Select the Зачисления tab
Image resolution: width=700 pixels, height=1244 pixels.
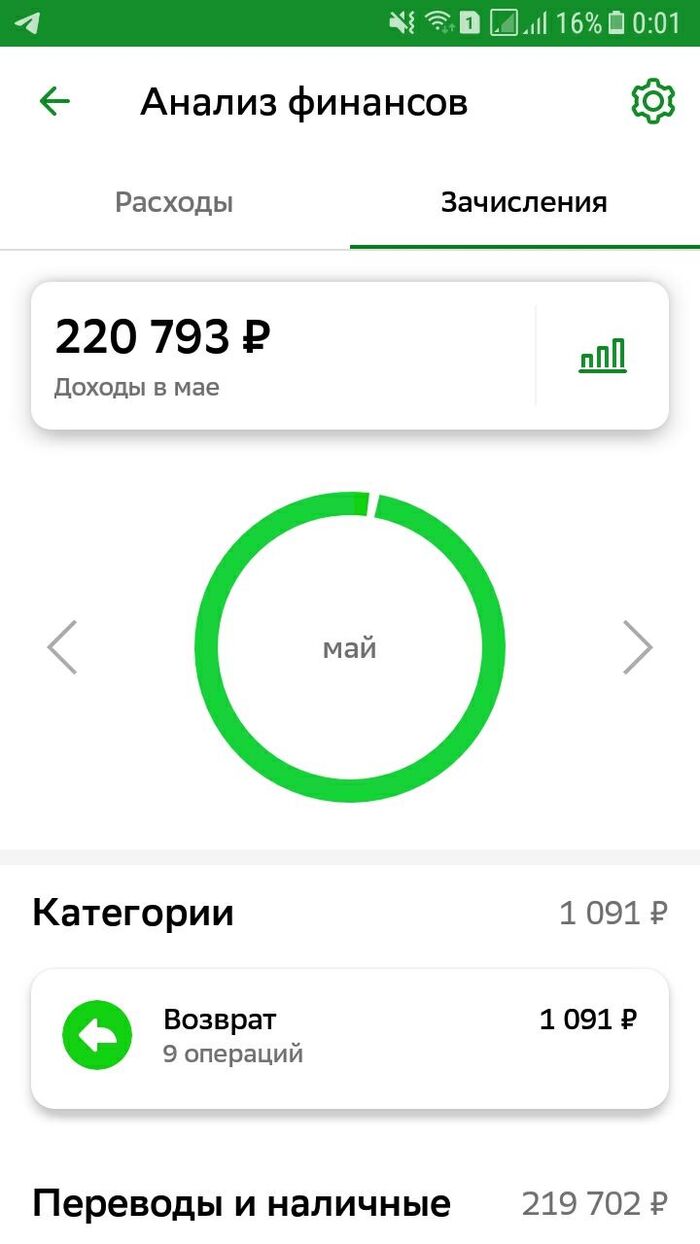pyautogui.click(x=524, y=203)
